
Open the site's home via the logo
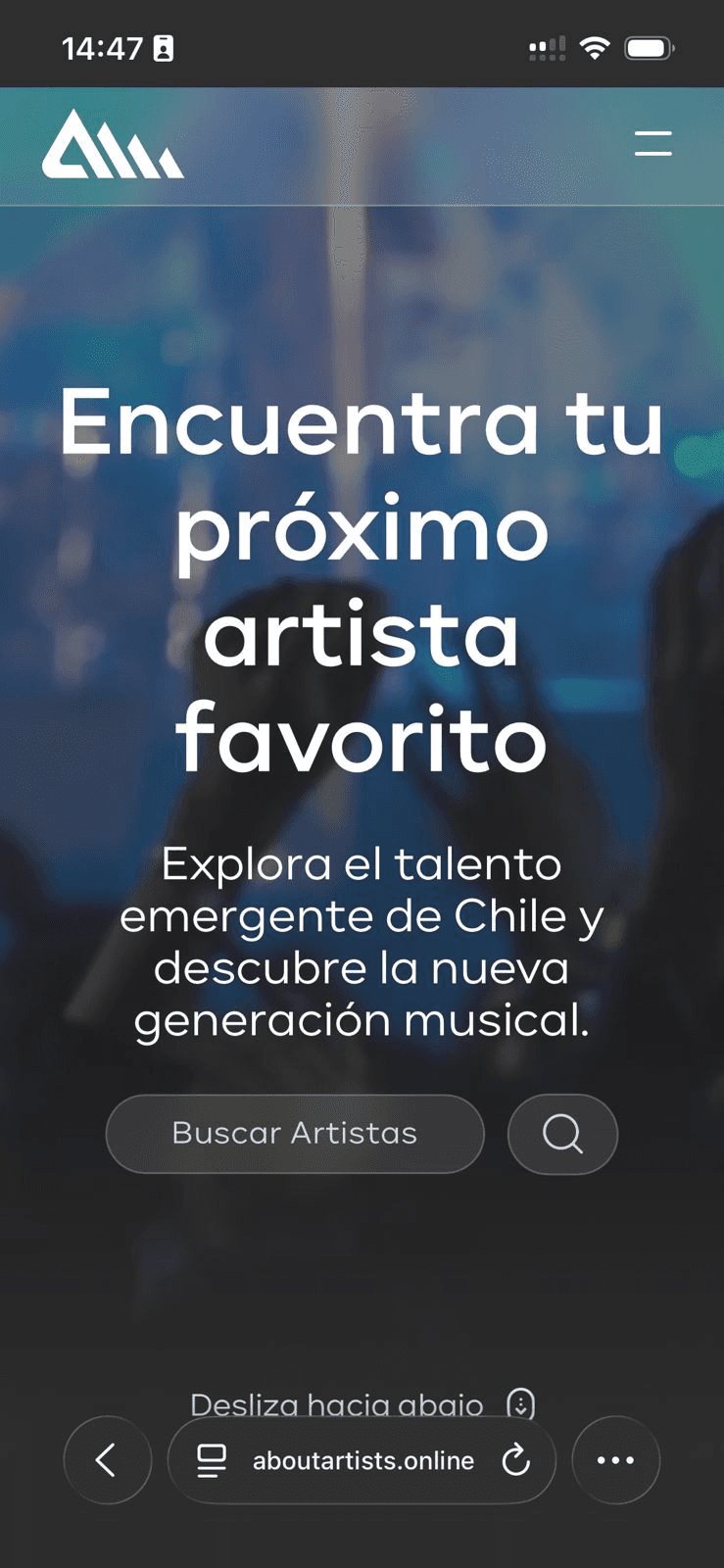(113, 145)
